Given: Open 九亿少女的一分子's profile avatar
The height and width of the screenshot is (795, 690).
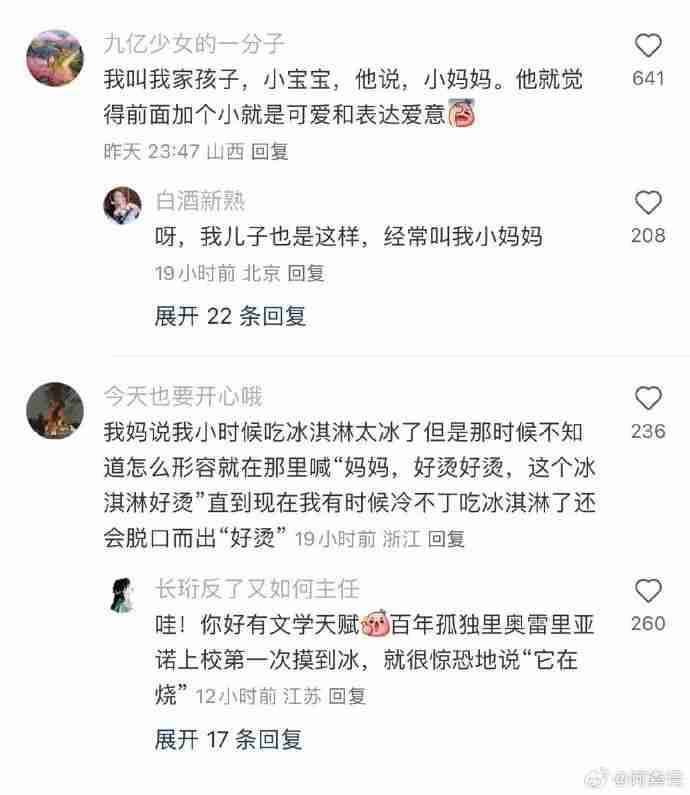Looking at the screenshot, I should 51,53.
